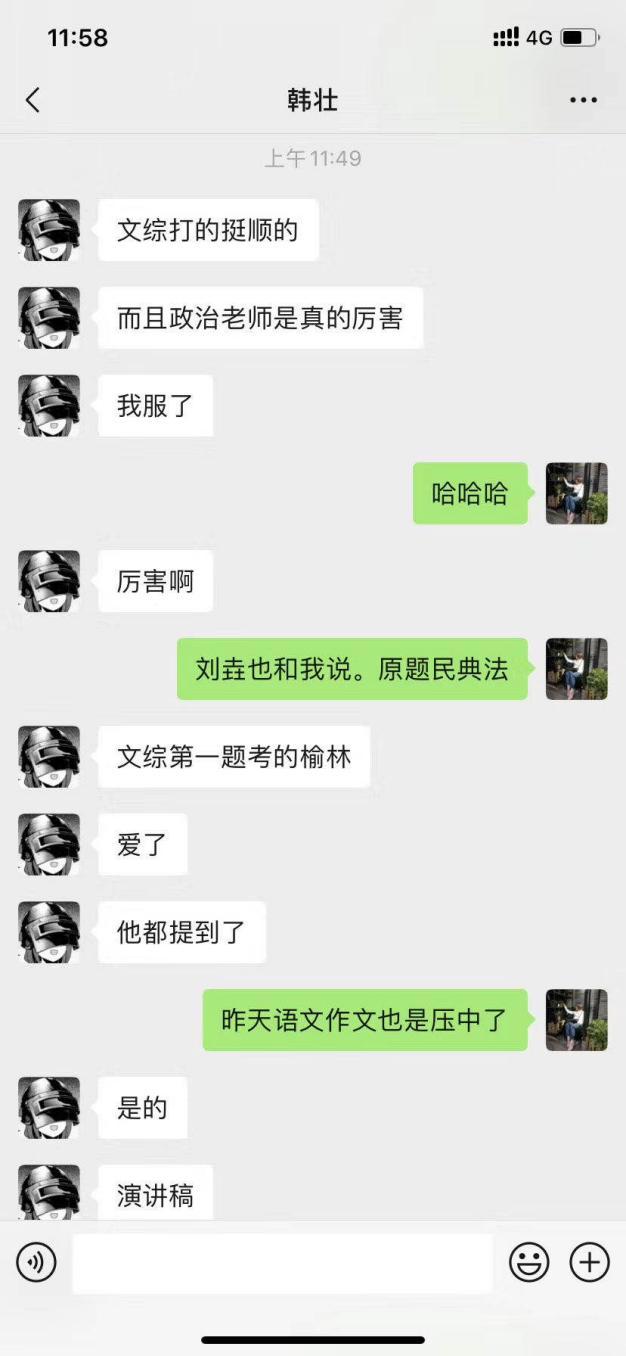
Task: Tap the message text input field
Action: coord(282,1263)
